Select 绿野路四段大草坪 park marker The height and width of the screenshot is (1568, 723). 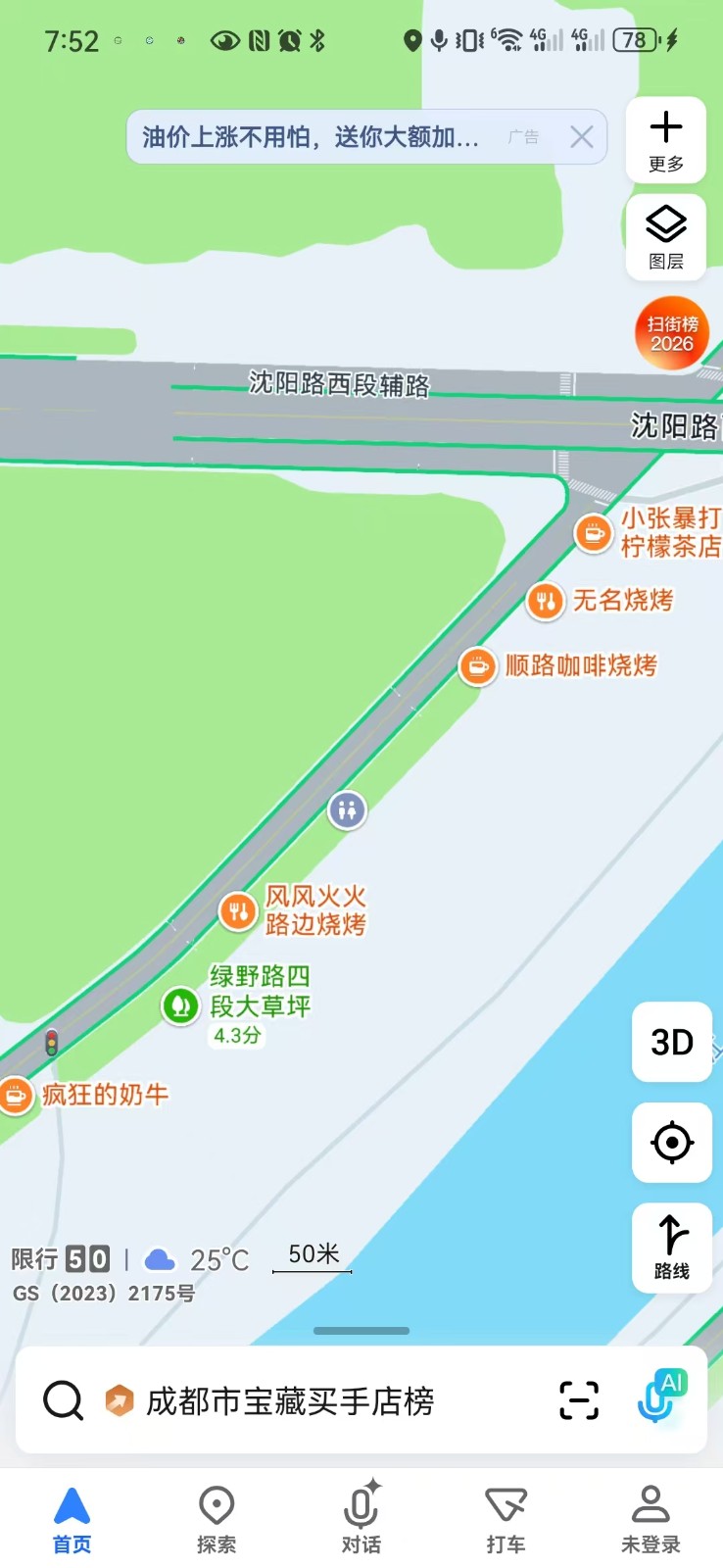click(x=180, y=1005)
